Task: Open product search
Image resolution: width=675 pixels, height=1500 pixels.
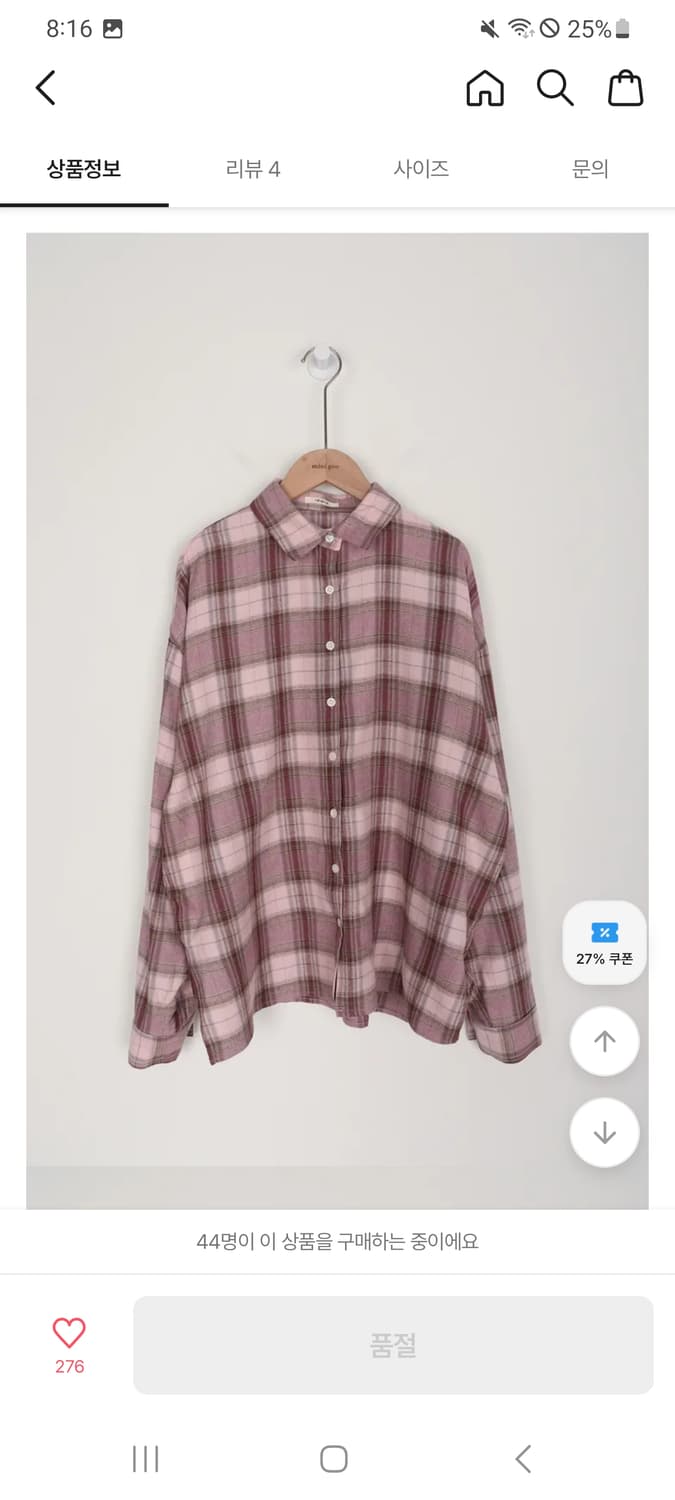Action: pyautogui.click(x=555, y=88)
